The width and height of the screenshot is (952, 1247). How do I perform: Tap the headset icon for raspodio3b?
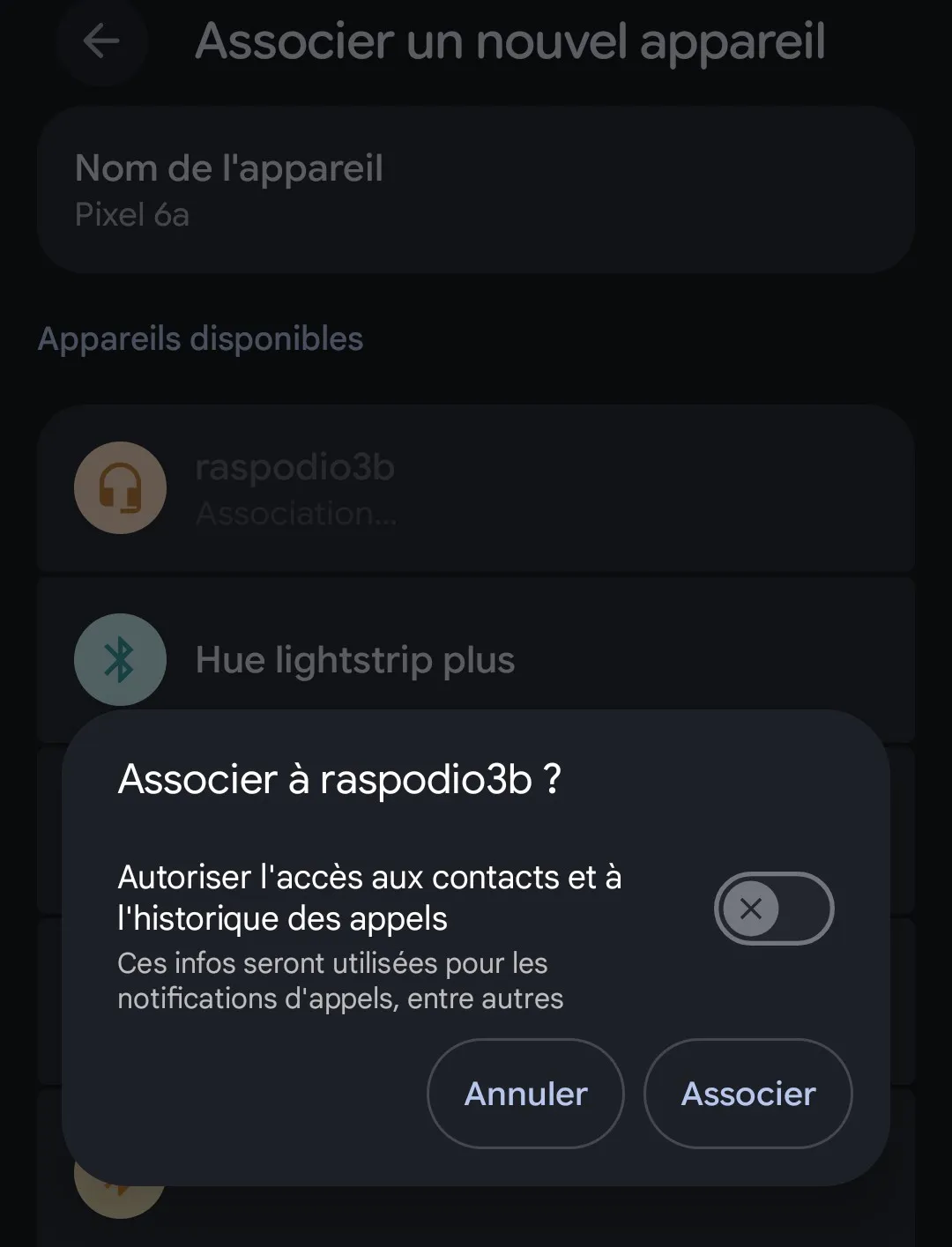coord(120,487)
